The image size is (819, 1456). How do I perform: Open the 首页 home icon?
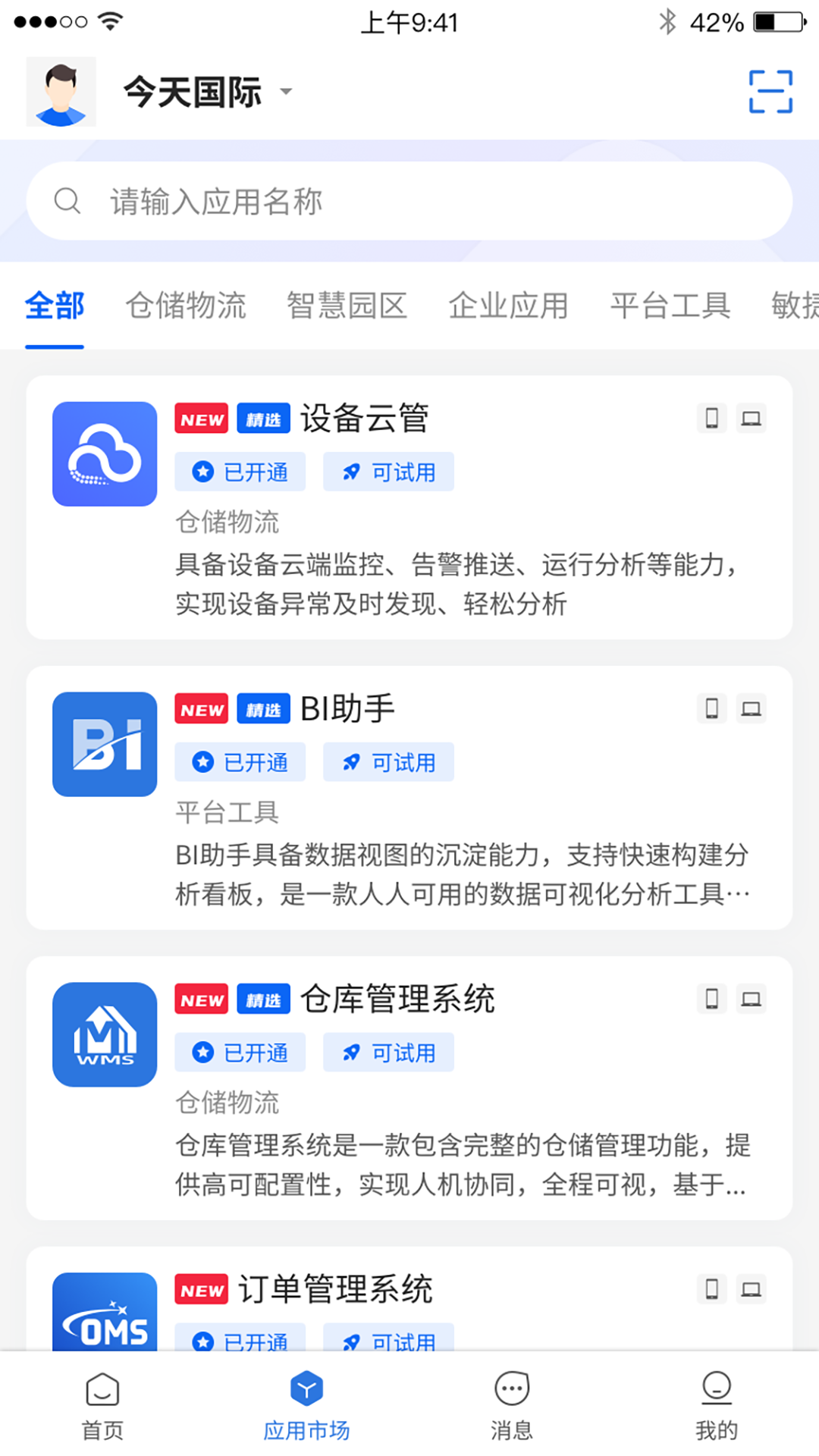101,1404
